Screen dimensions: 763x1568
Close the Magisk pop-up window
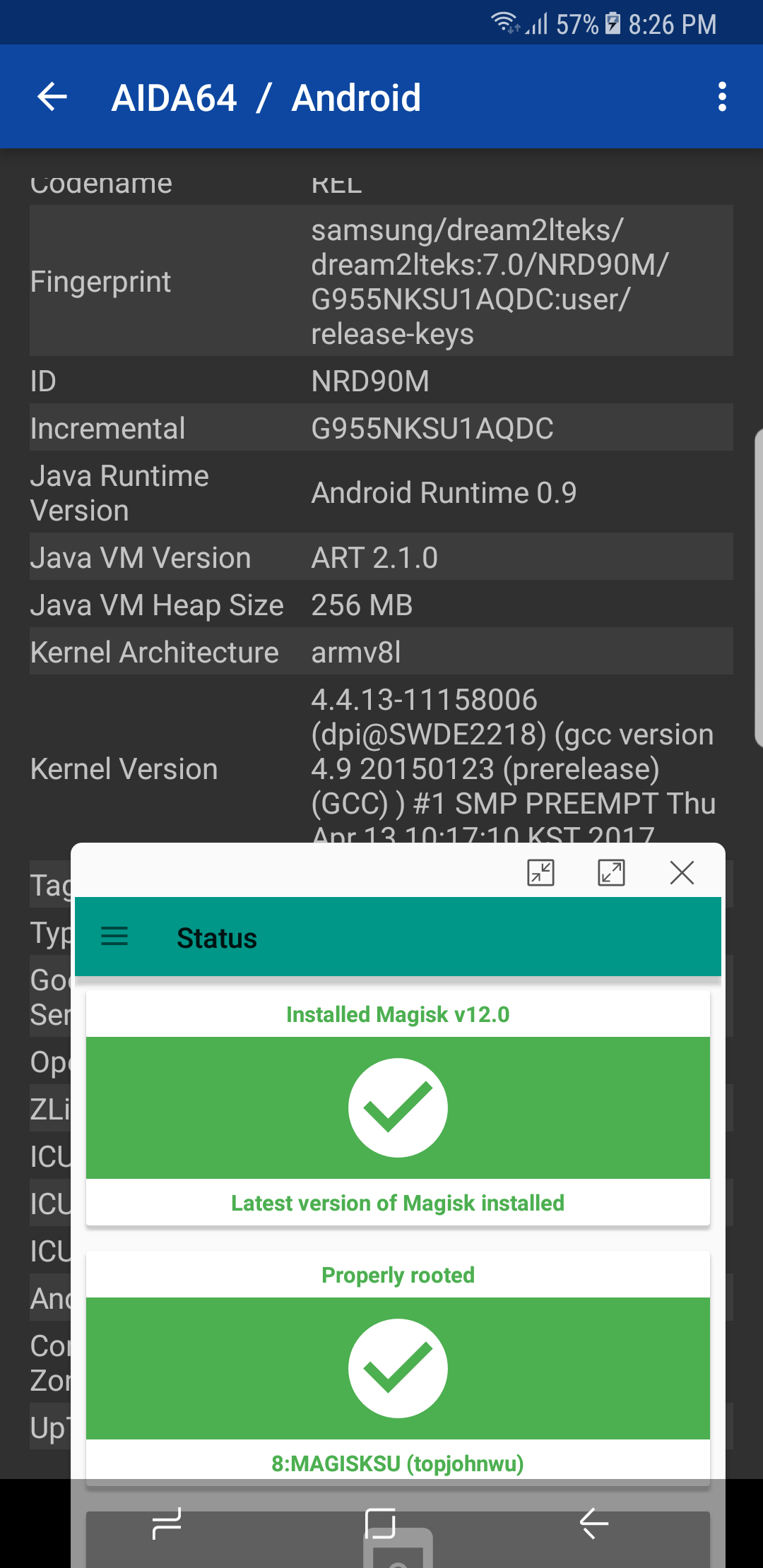[682, 872]
